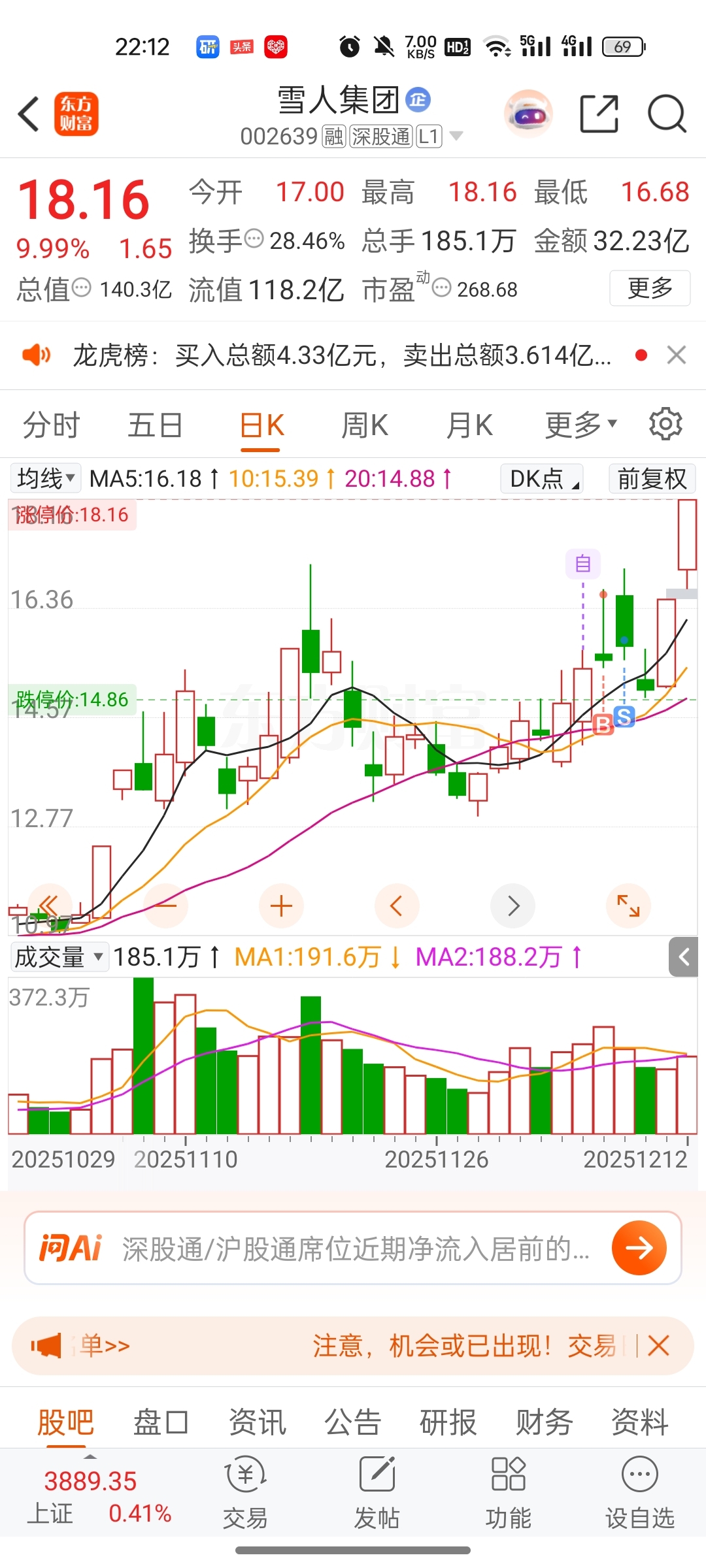Submit the 问AI question with orange arrow

pyautogui.click(x=639, y=1248)
